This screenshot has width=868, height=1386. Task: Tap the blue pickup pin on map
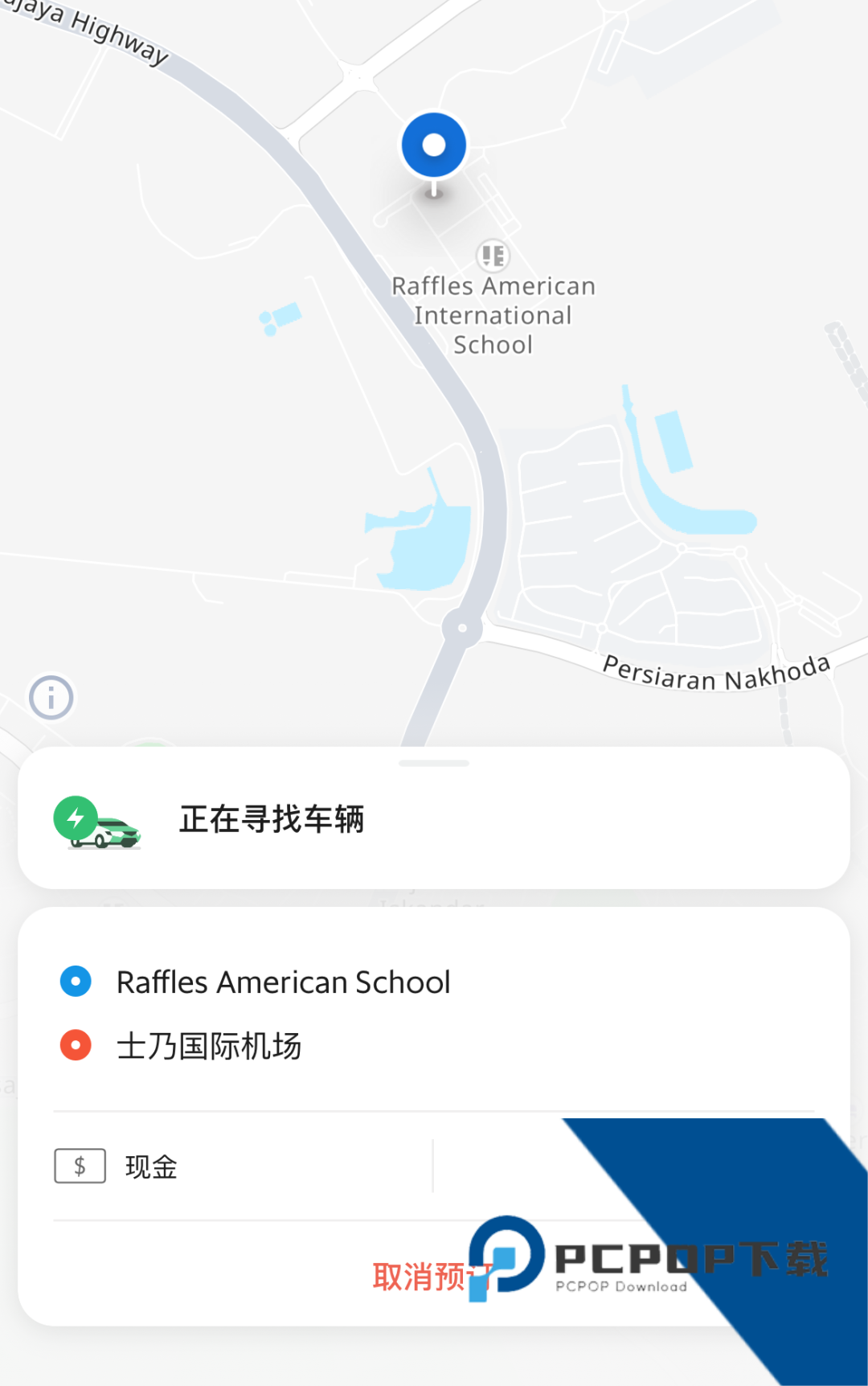point(434,146)
